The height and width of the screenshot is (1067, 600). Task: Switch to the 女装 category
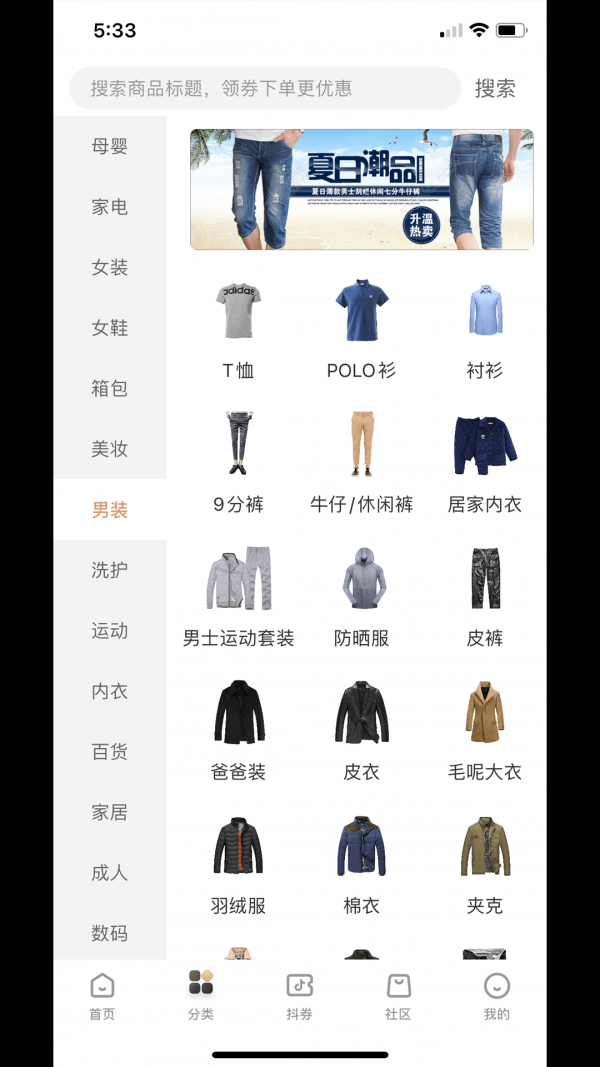[110, 267]
